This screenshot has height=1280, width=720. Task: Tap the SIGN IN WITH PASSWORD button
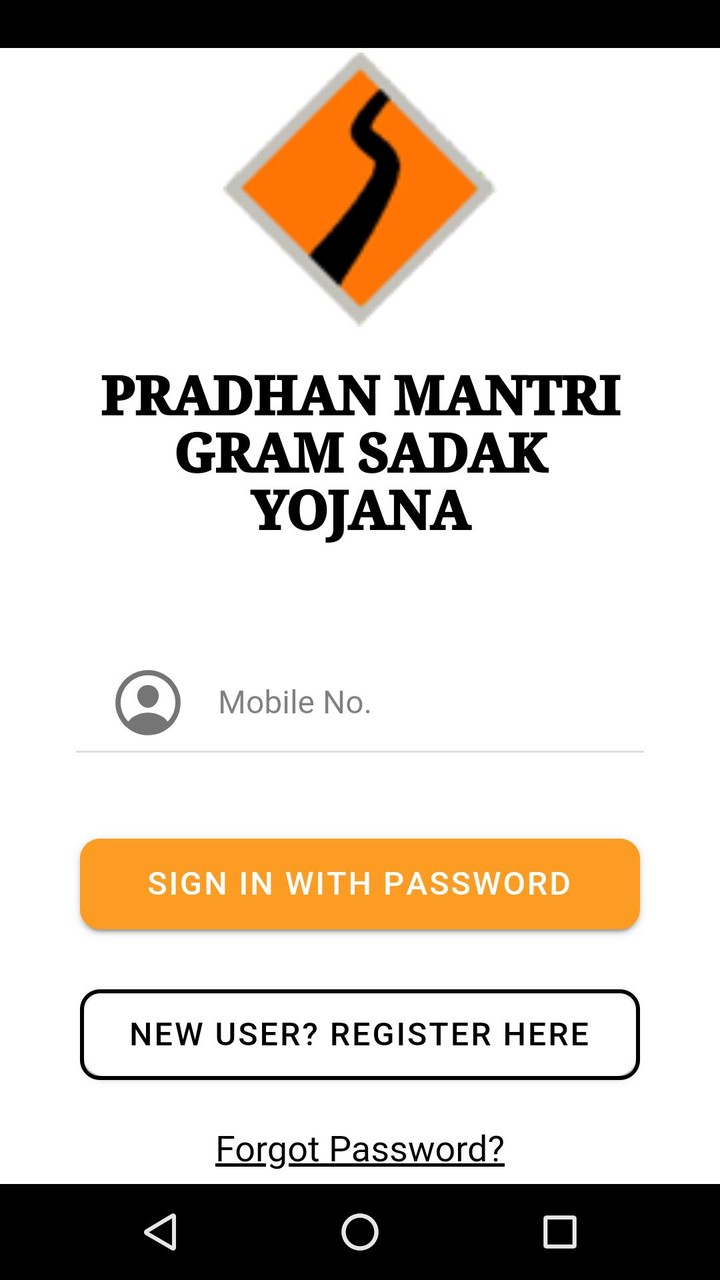tap(360, 883)
